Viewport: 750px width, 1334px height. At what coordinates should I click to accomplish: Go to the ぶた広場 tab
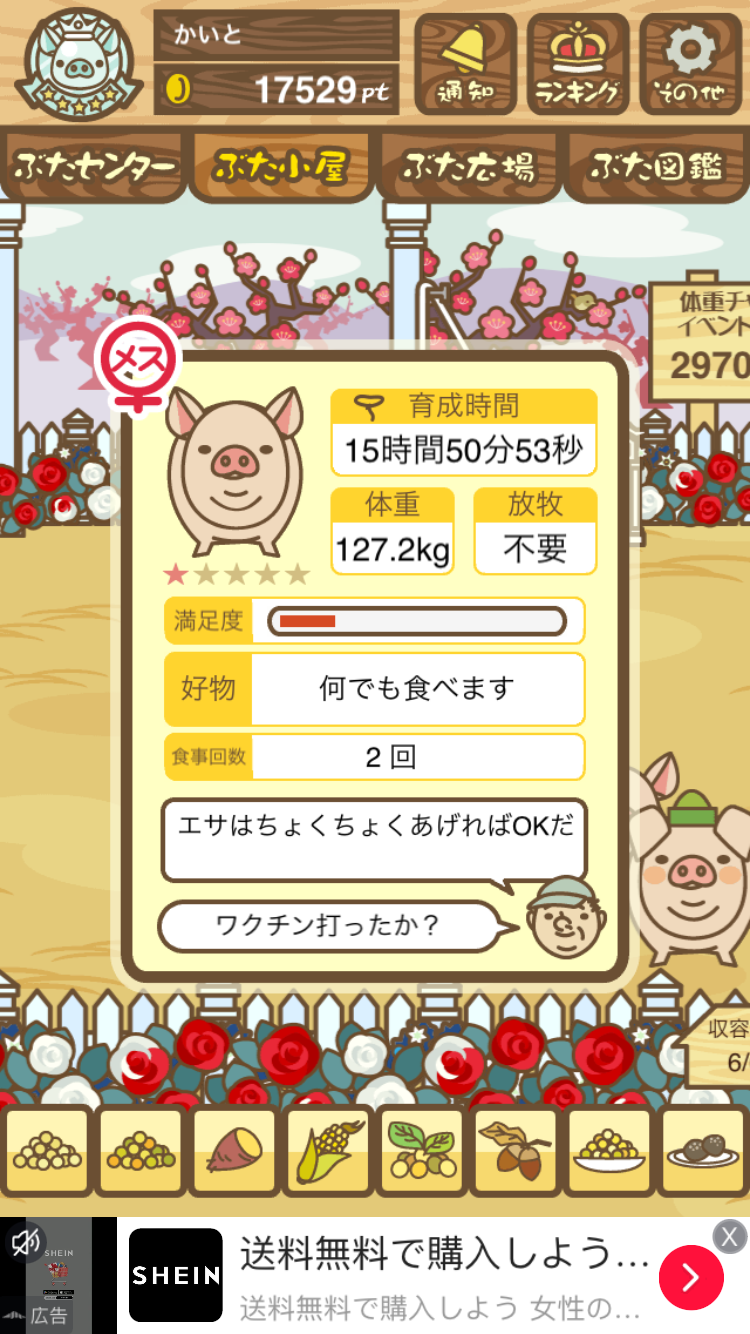pyautogui.click(x=468, y=167)
